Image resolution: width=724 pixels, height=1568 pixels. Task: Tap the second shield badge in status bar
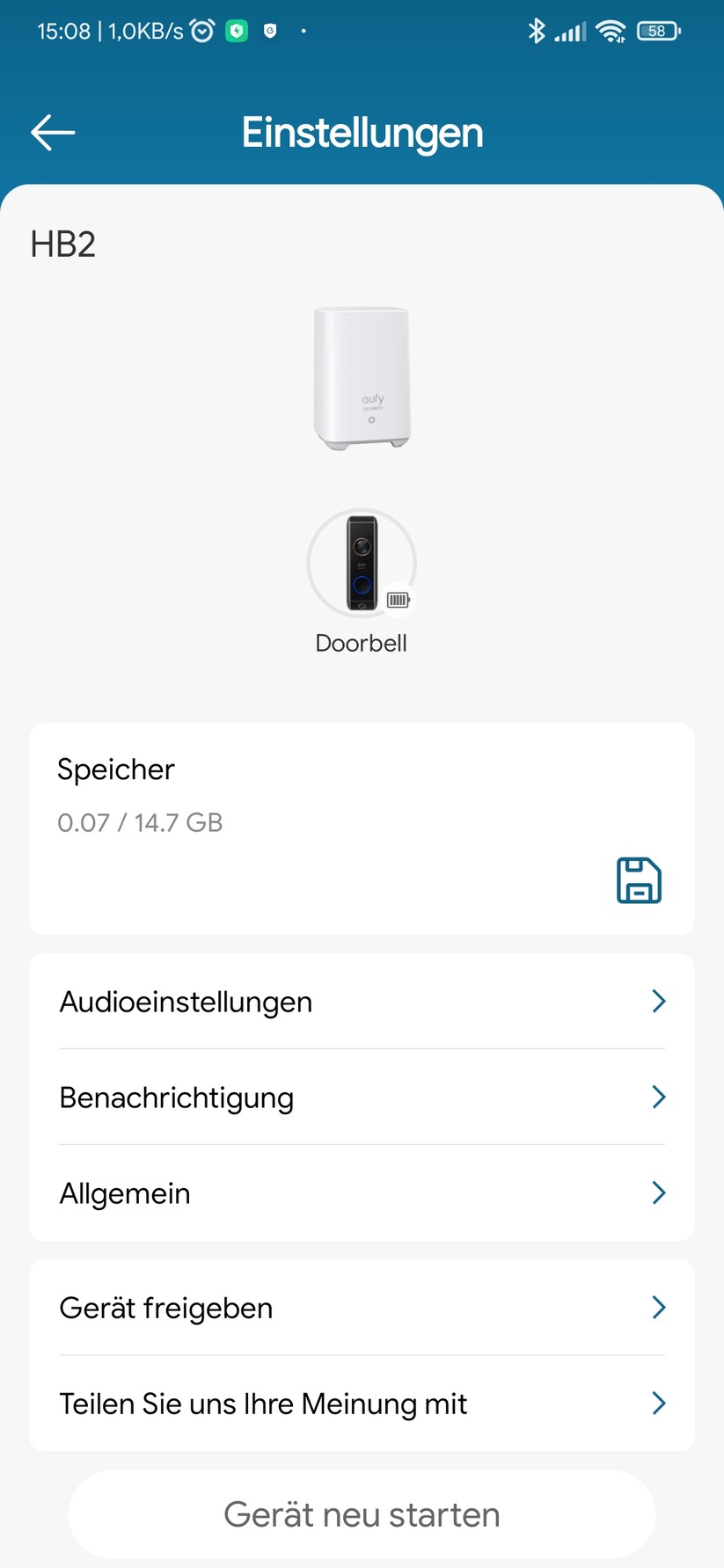pos(269,30)
